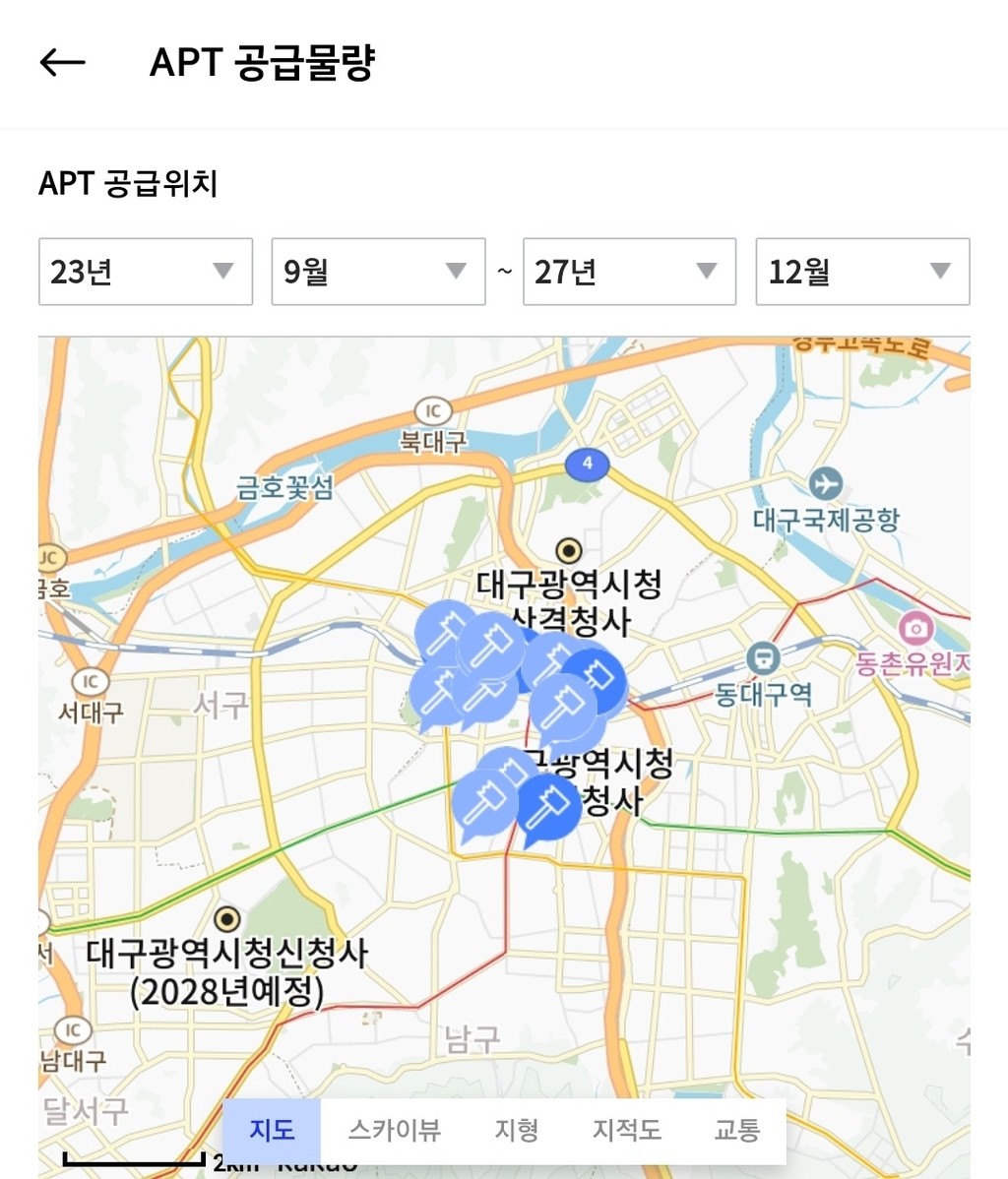This screenshot has width=1008, height=1179.
Task: Switch to 지형 terrain view
Action: [516, 1130]
